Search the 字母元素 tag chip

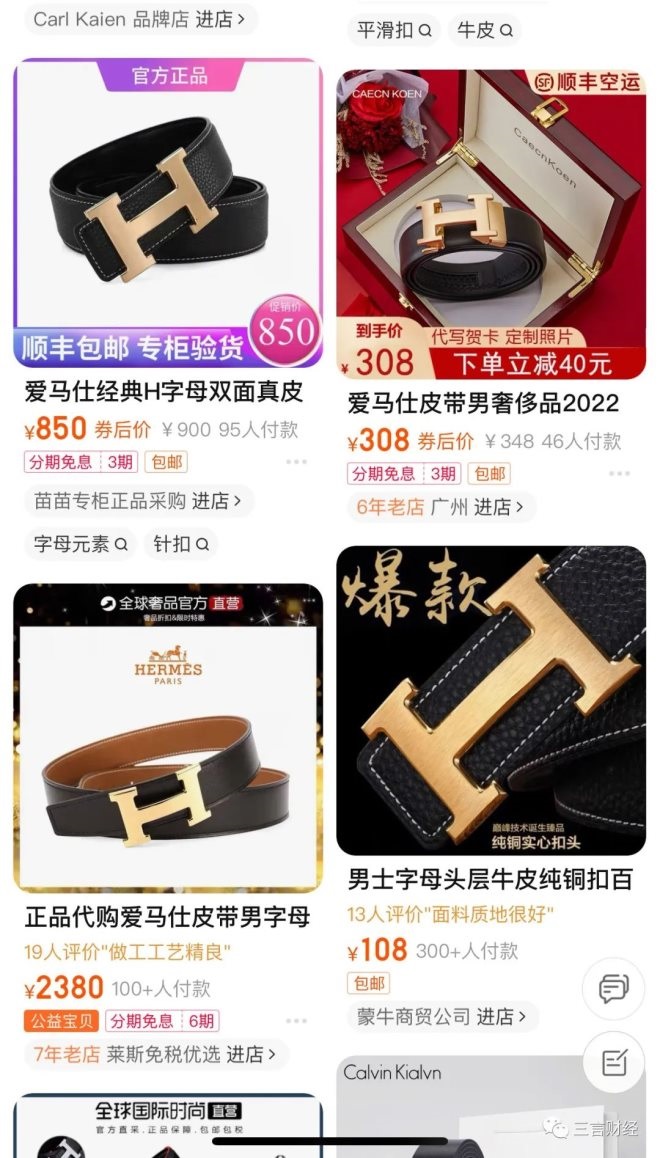point(81,544)
